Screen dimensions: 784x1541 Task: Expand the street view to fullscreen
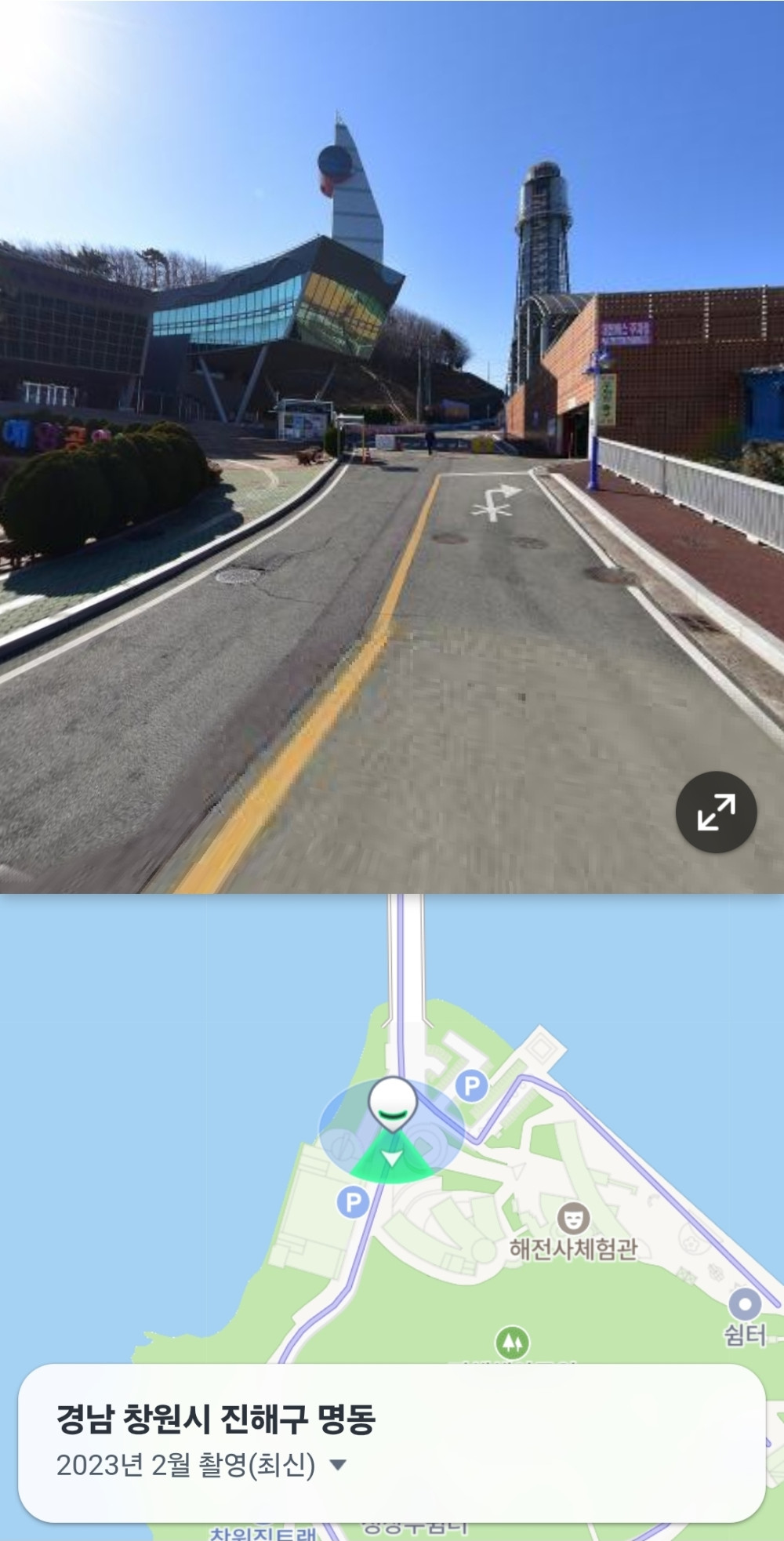click(716, 812)
